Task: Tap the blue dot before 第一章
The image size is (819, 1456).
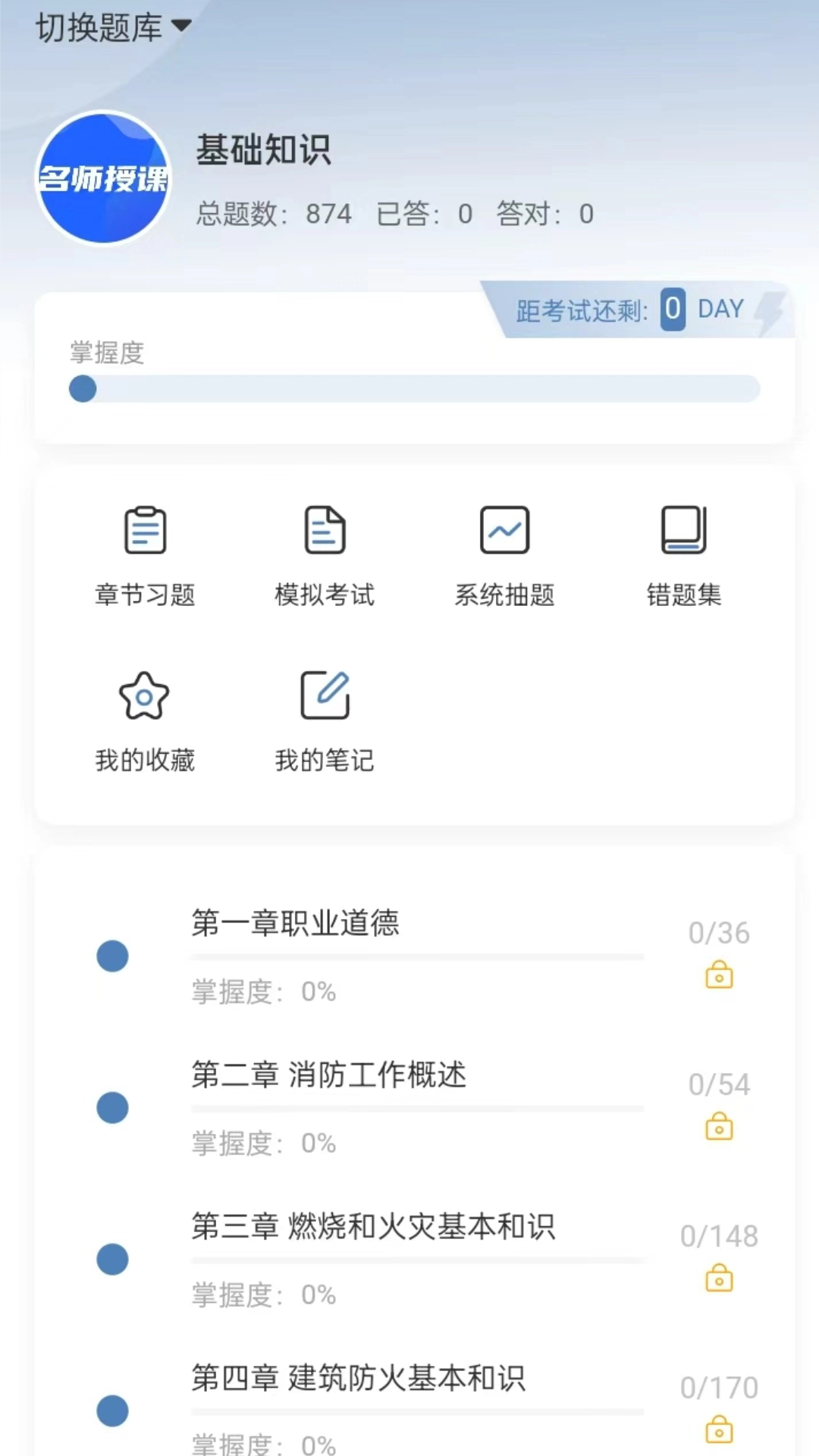Action: [x=112, y=955]
